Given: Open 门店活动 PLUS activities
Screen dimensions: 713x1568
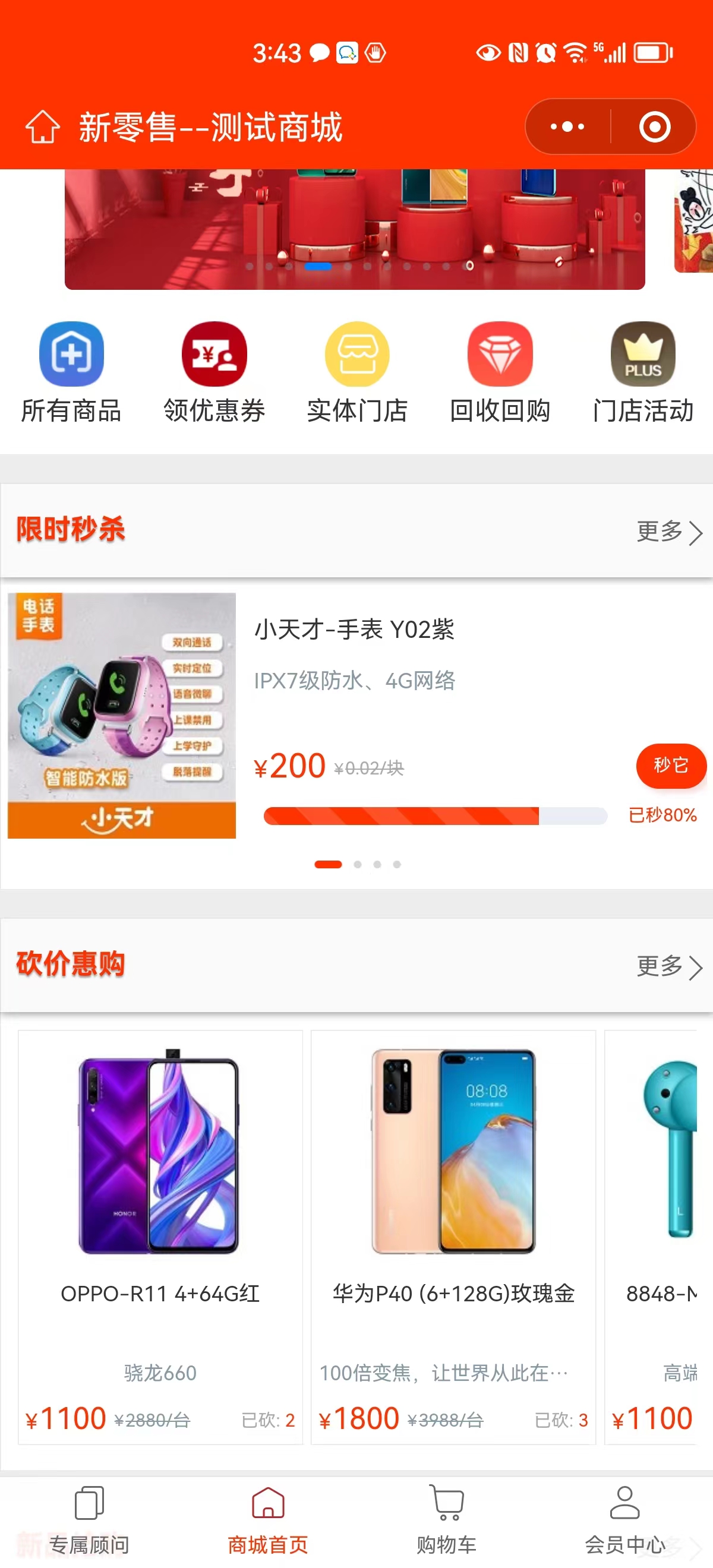Looking at the screenshot, I should pyautogui.click(x=643, y=372).
